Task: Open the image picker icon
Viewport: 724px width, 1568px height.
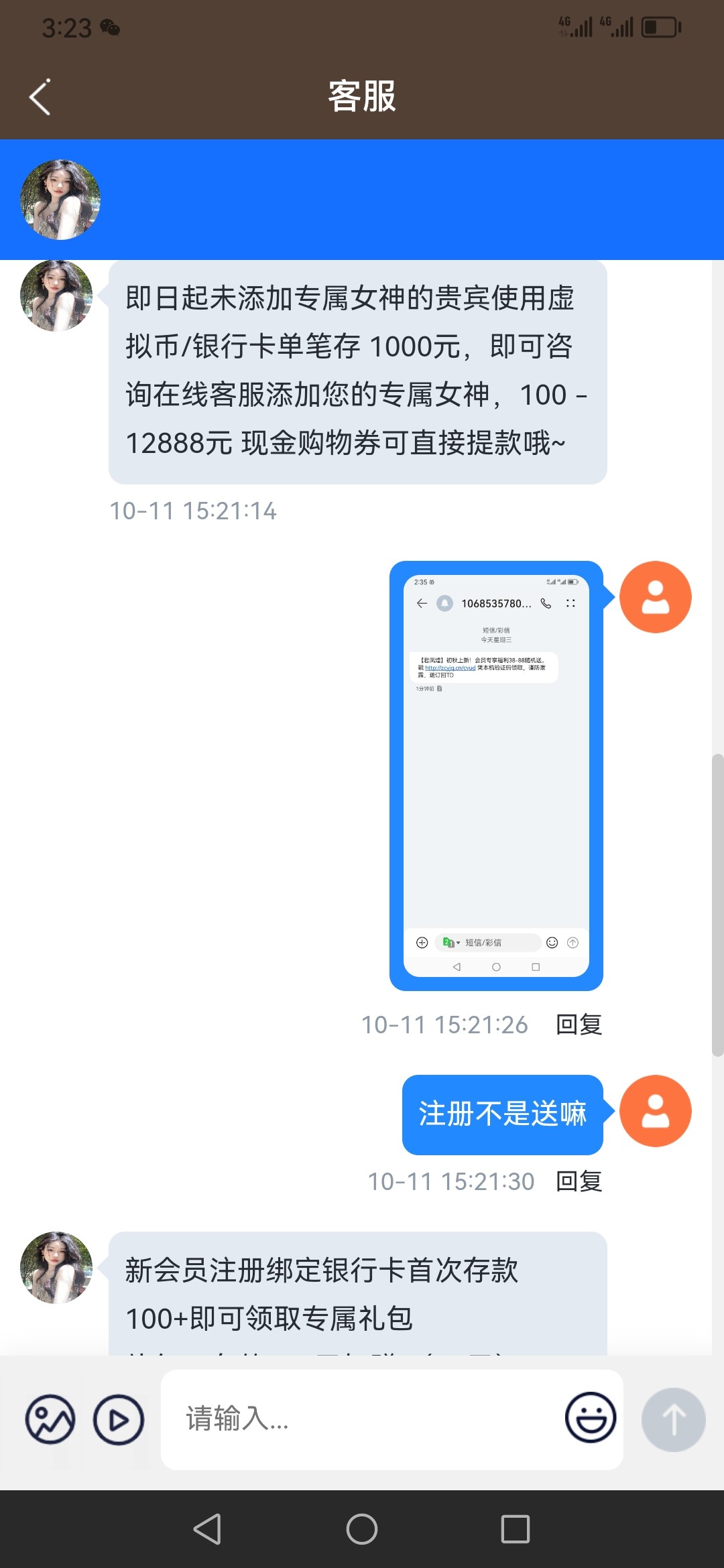Action: click(50, 1419)
